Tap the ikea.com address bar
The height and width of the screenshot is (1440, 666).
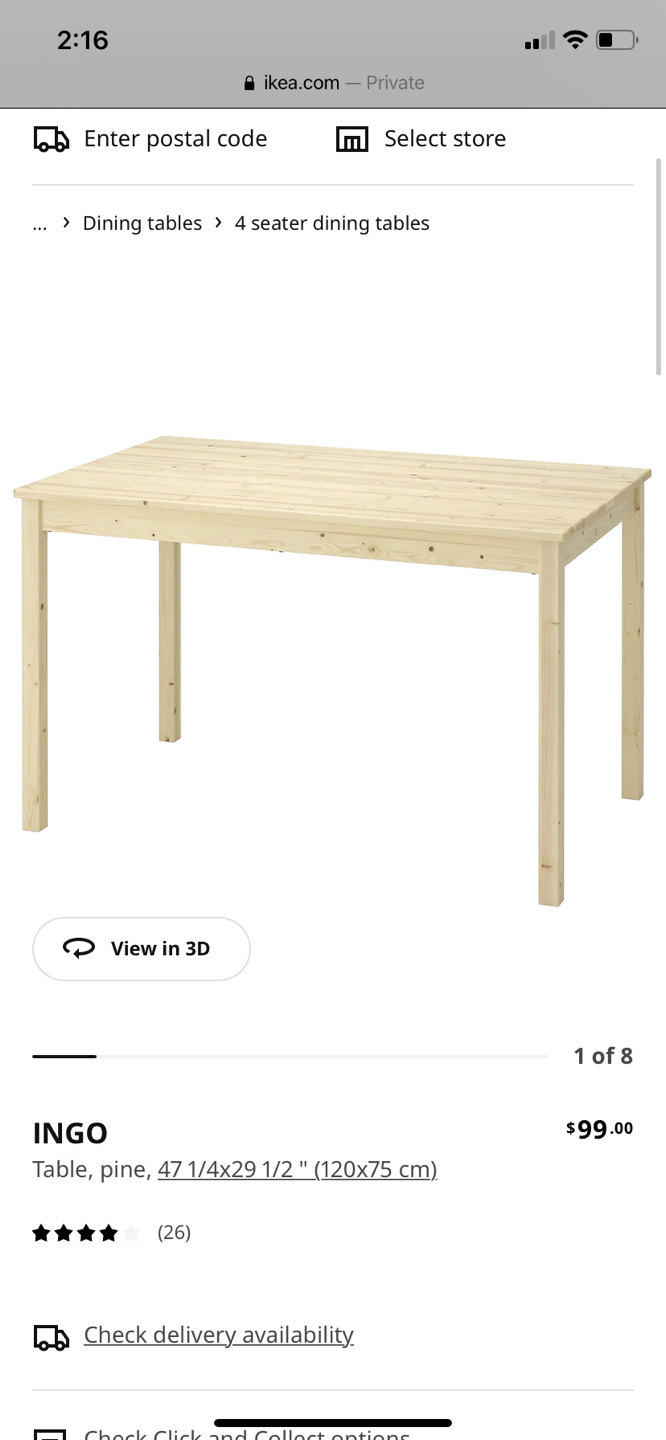tap(333, 83)
